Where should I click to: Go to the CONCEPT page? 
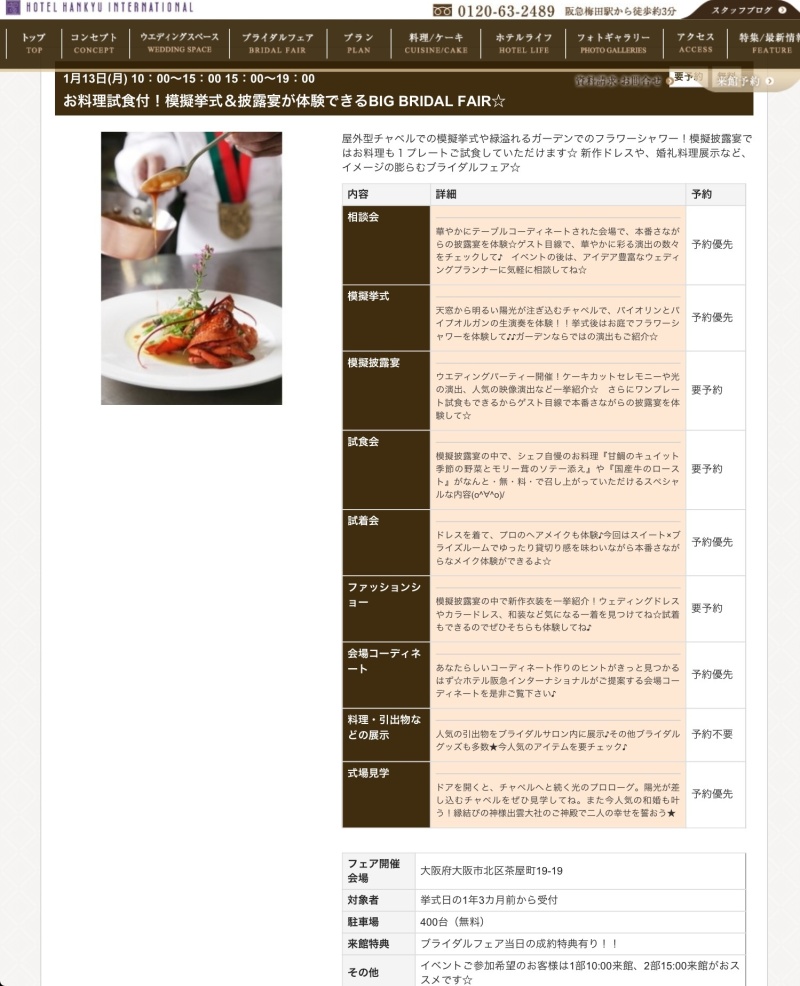(94, 43)
